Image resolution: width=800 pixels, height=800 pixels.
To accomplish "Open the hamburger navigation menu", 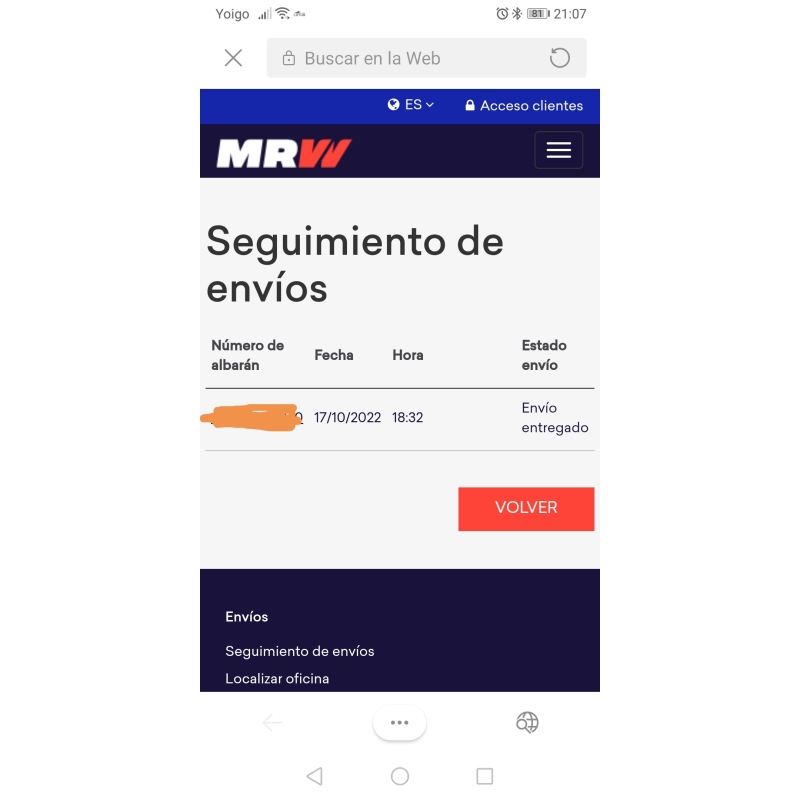I will coord(558,150).
